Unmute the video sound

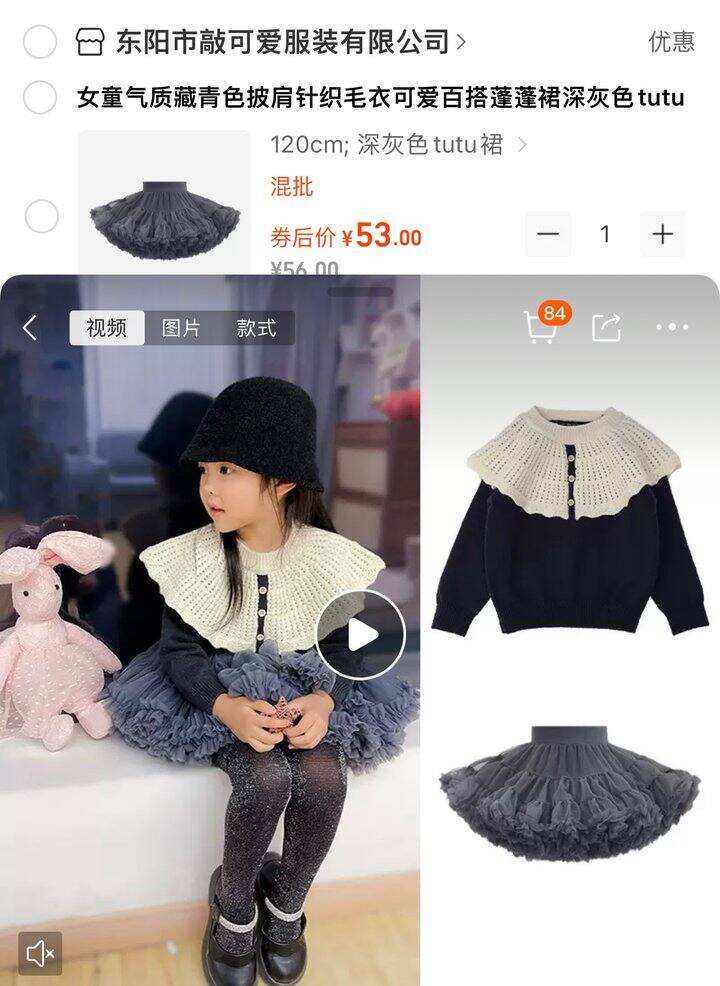click(40, 953)
